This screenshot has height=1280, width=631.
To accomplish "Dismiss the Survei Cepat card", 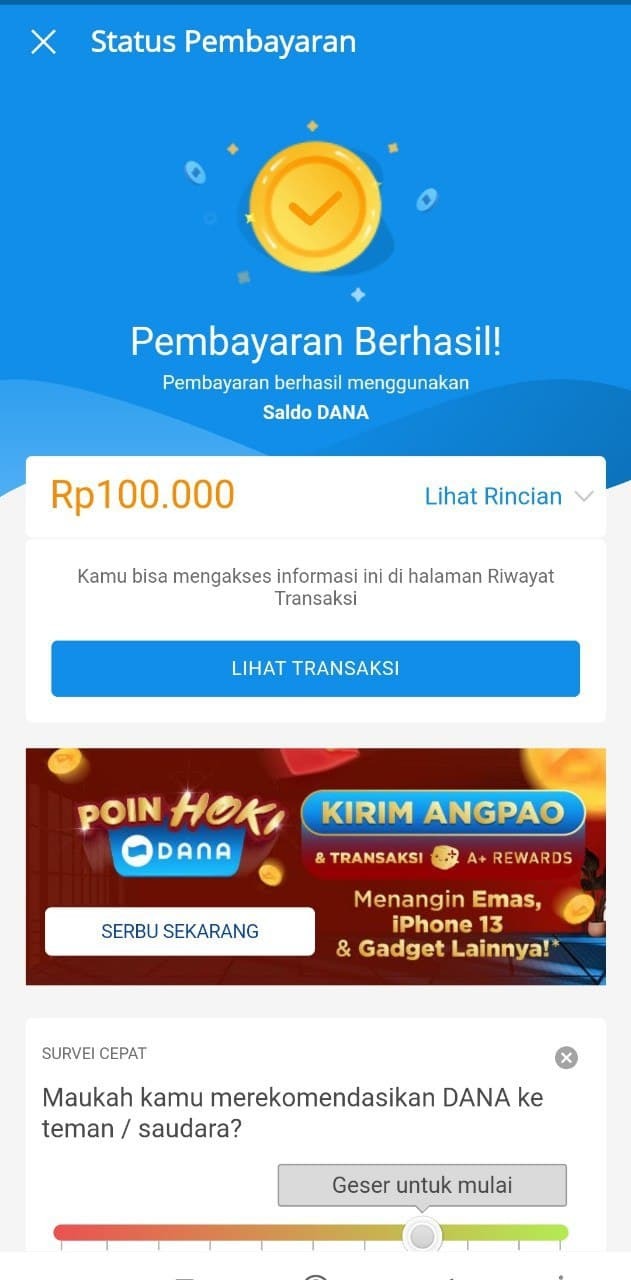I will pyautogui.click(x=566, y=1058).
